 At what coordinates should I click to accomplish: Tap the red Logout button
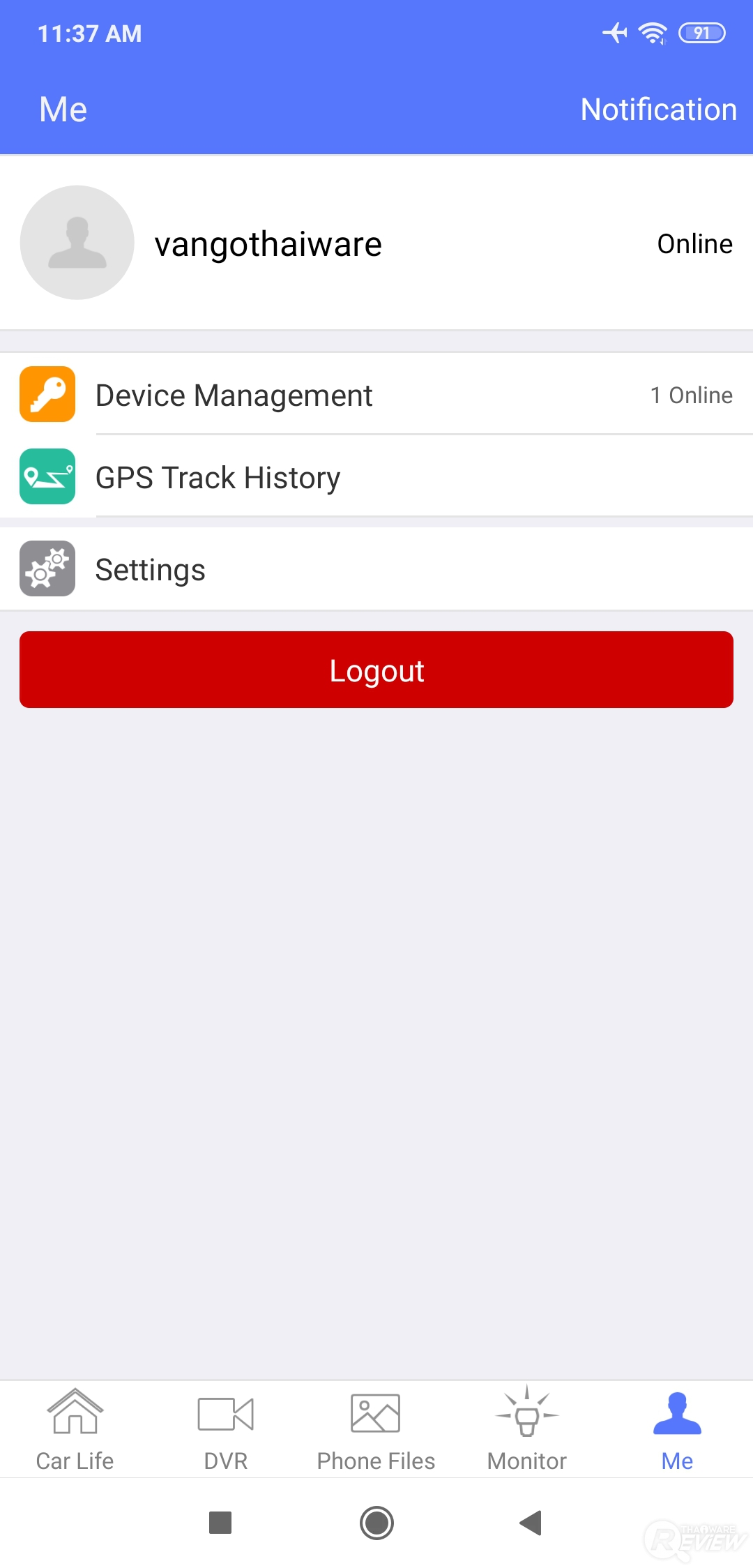coord(376,670)
